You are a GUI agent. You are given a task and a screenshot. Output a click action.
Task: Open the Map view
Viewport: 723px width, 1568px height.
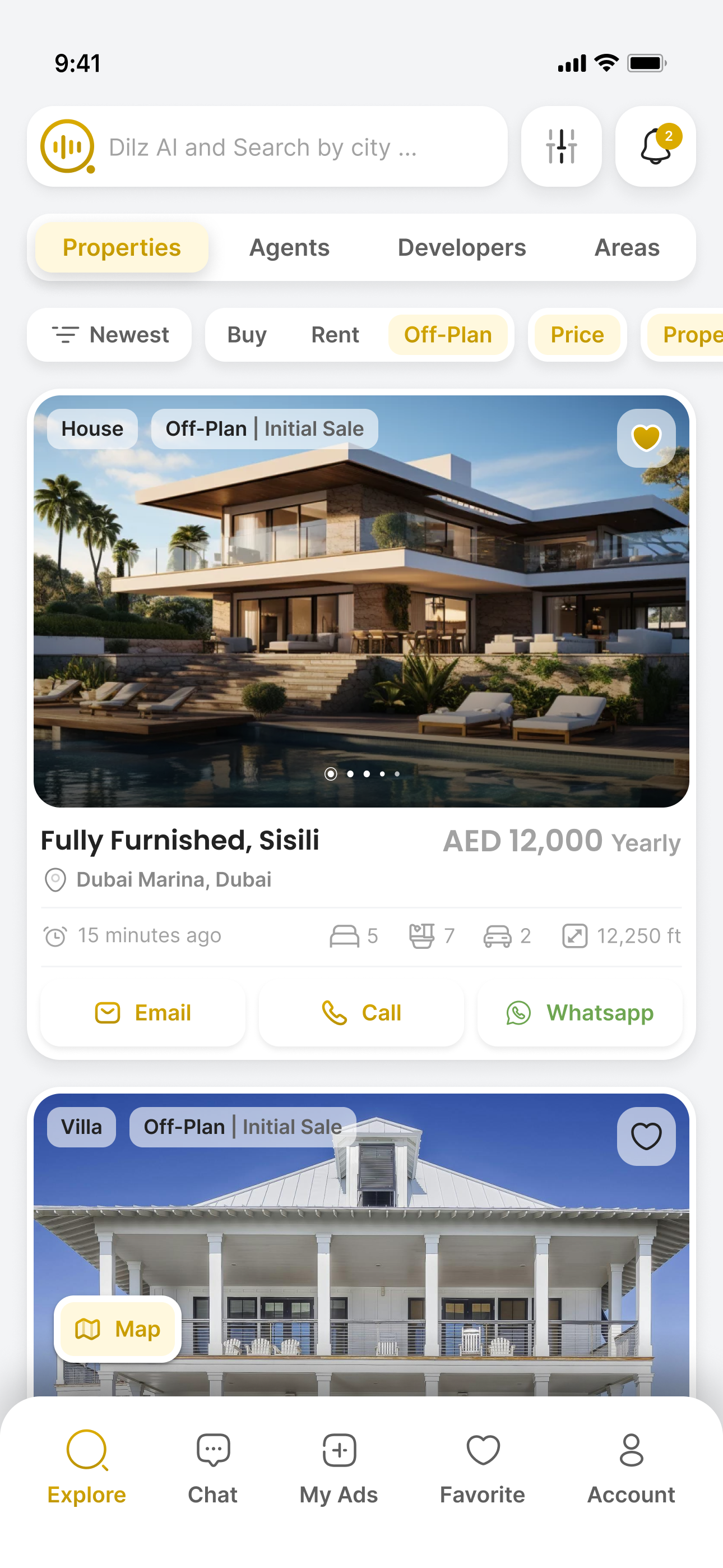click(x=118, y=1329)
